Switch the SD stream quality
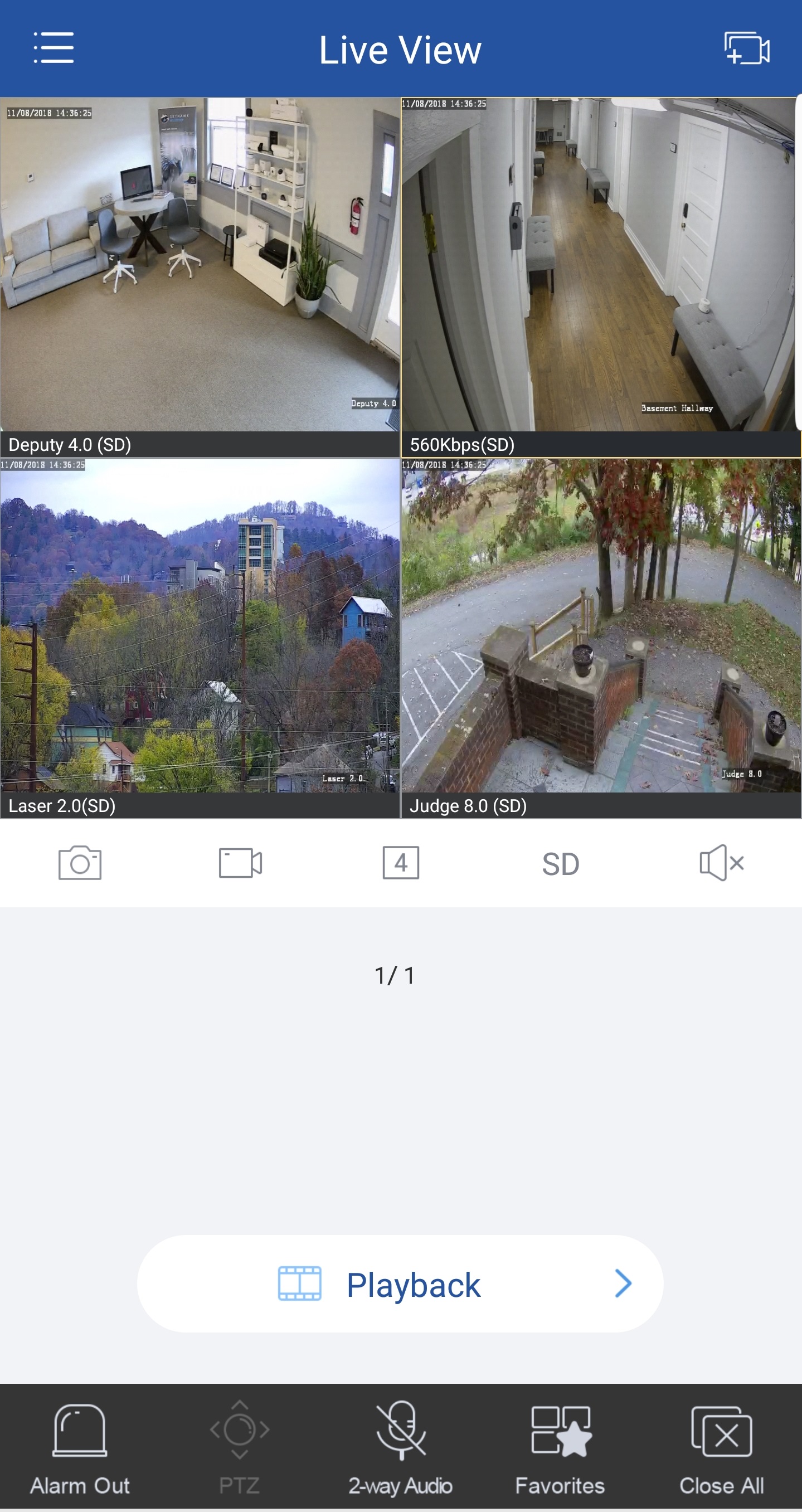Image resolution: width=802 pixels, height=1512 pixels. tap(561, 864)
